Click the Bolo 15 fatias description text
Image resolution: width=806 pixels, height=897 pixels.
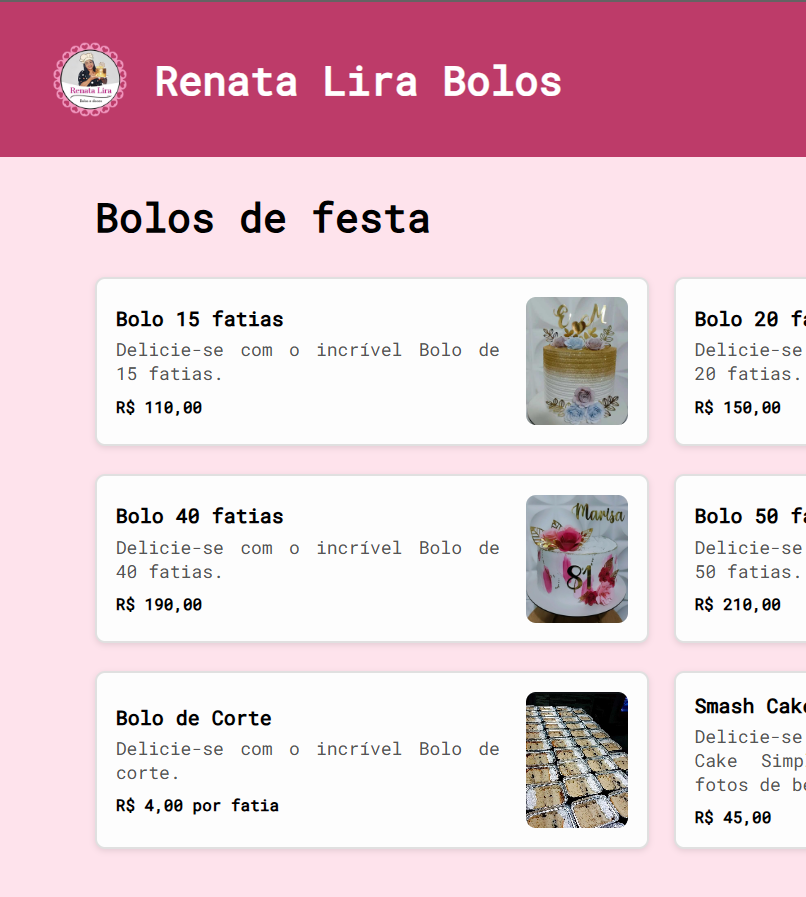click(307, 361)
